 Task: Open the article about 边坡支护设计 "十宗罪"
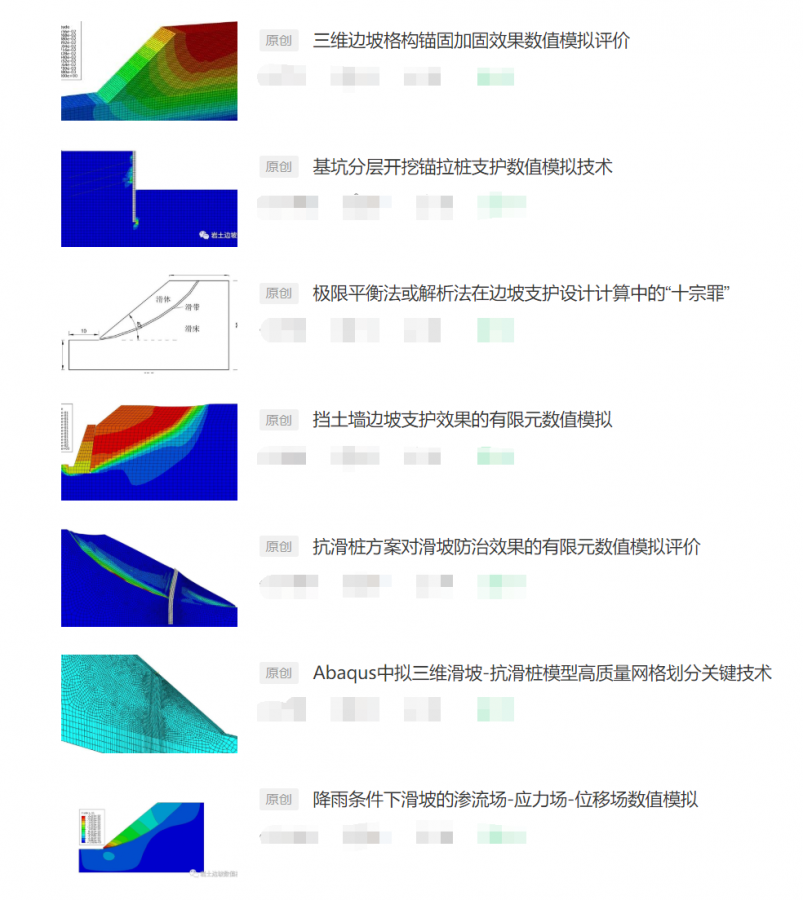click(x=519, y=293)
